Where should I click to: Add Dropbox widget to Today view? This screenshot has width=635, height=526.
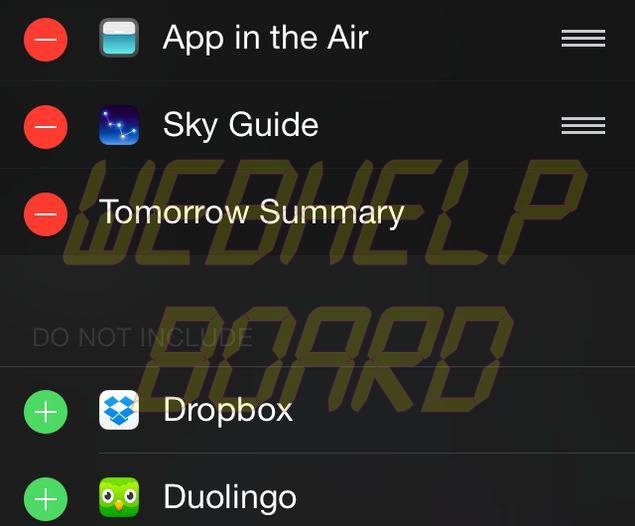[x=44, y=411]
